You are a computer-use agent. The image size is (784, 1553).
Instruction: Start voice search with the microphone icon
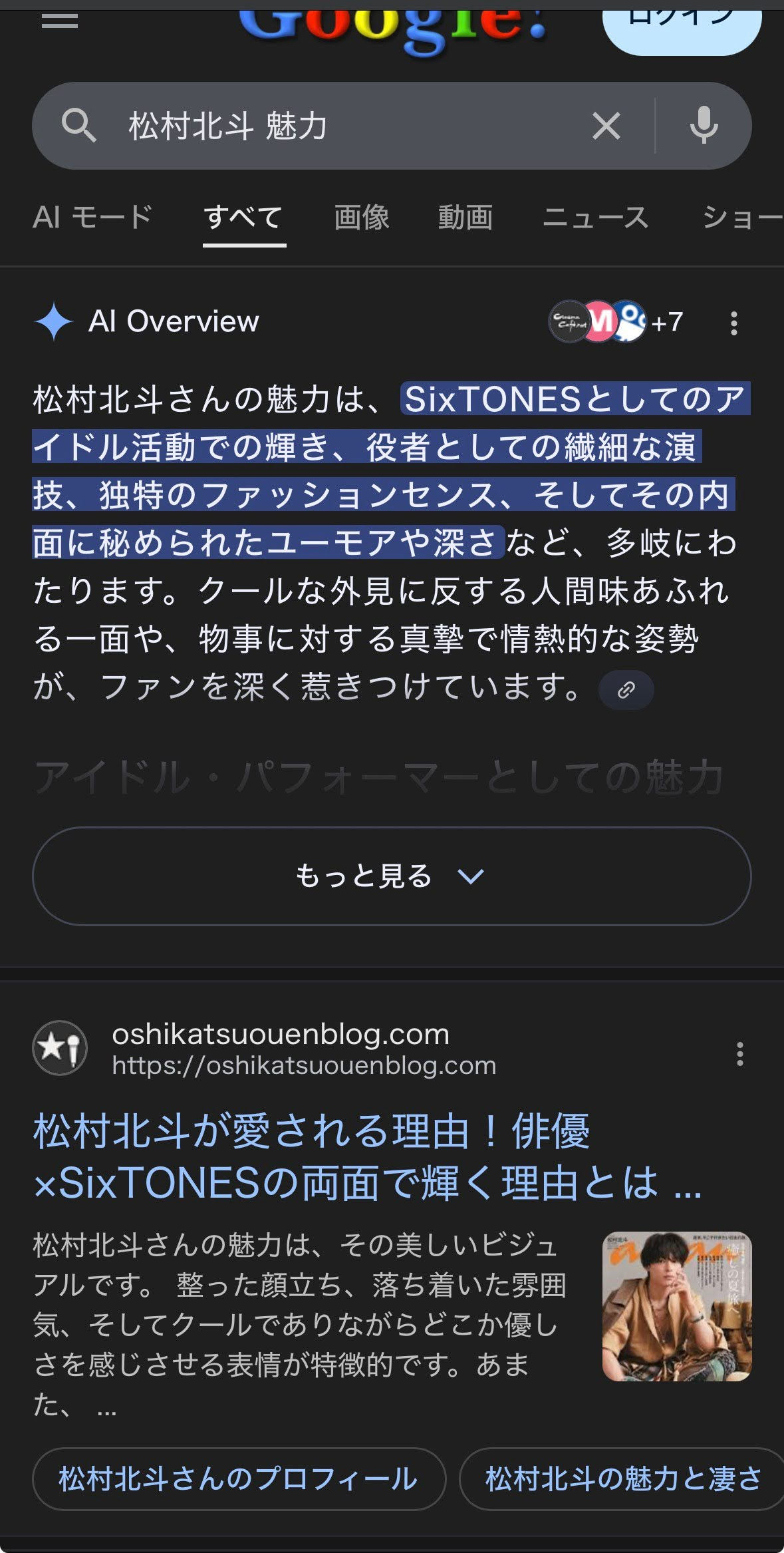(703, 125)
